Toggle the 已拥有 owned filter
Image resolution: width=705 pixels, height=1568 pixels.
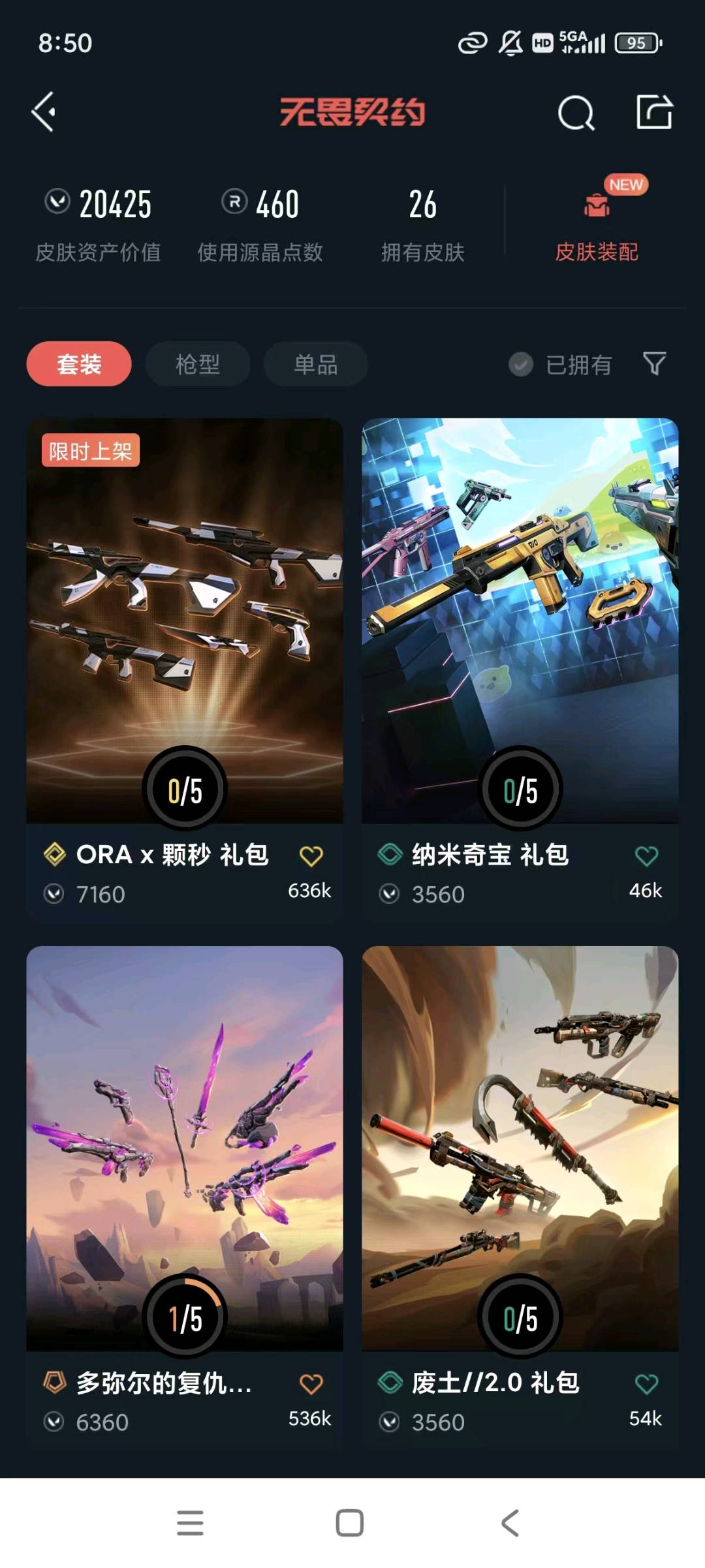tap(560, 365)
